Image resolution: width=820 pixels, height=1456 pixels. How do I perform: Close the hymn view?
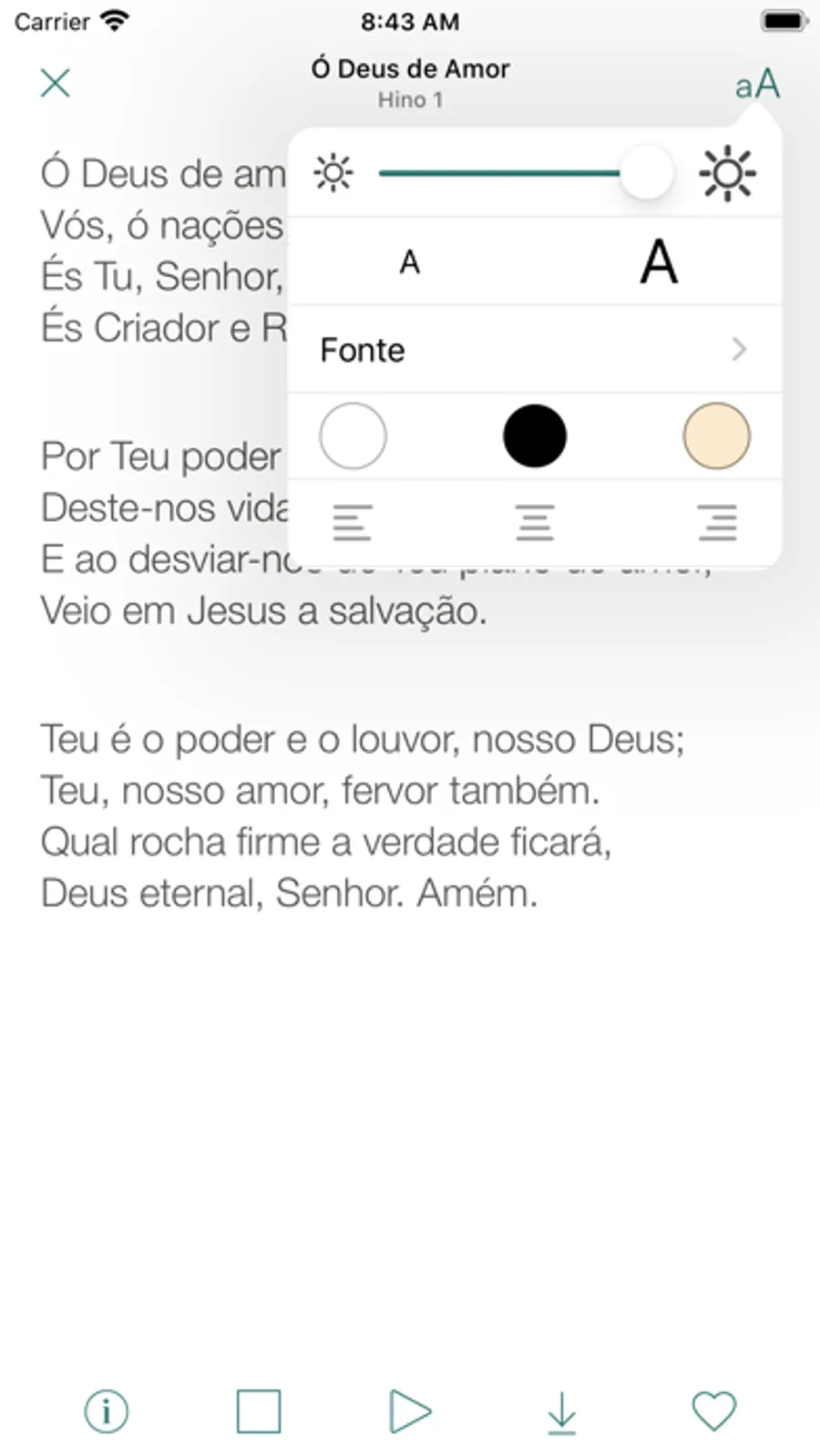point(56,83)
